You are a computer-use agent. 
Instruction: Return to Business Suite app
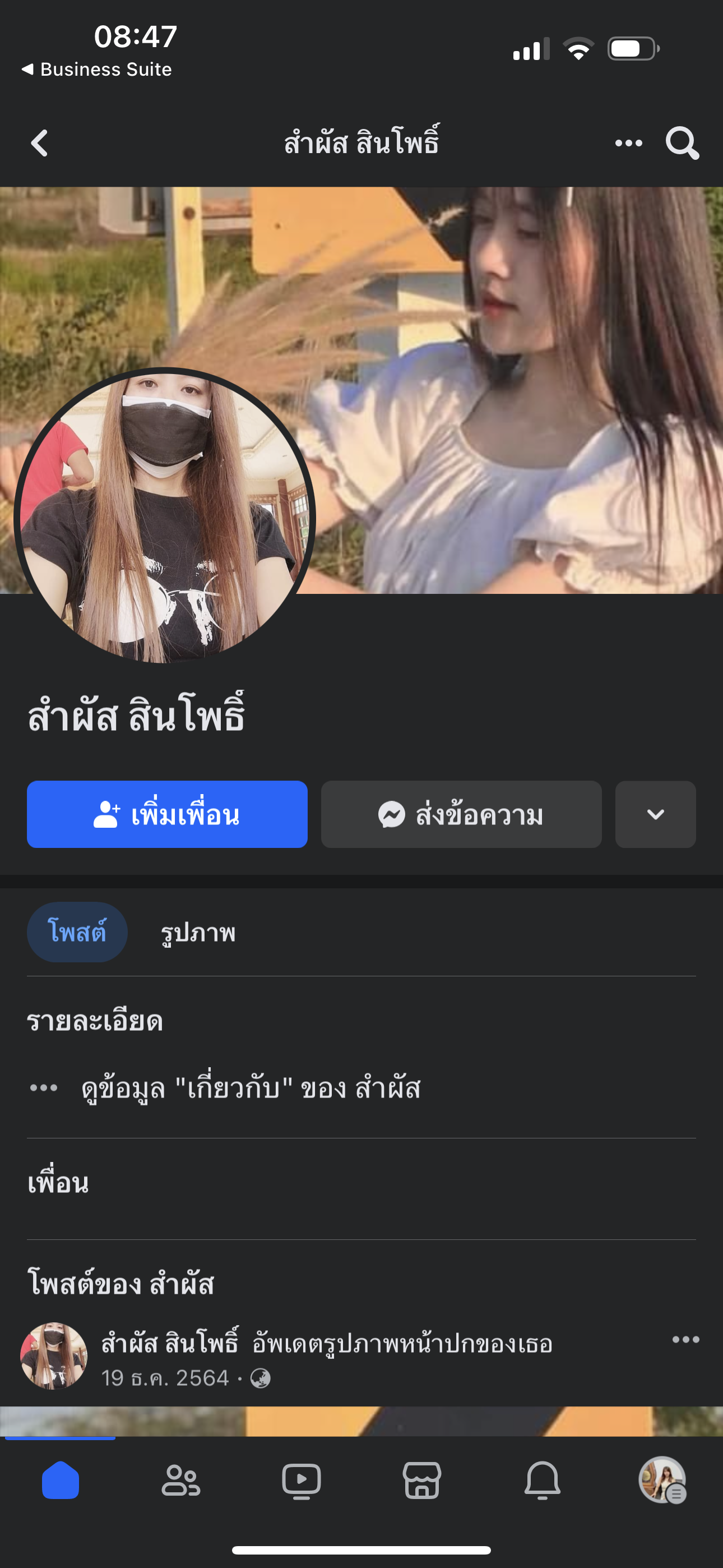coord(98,70)
